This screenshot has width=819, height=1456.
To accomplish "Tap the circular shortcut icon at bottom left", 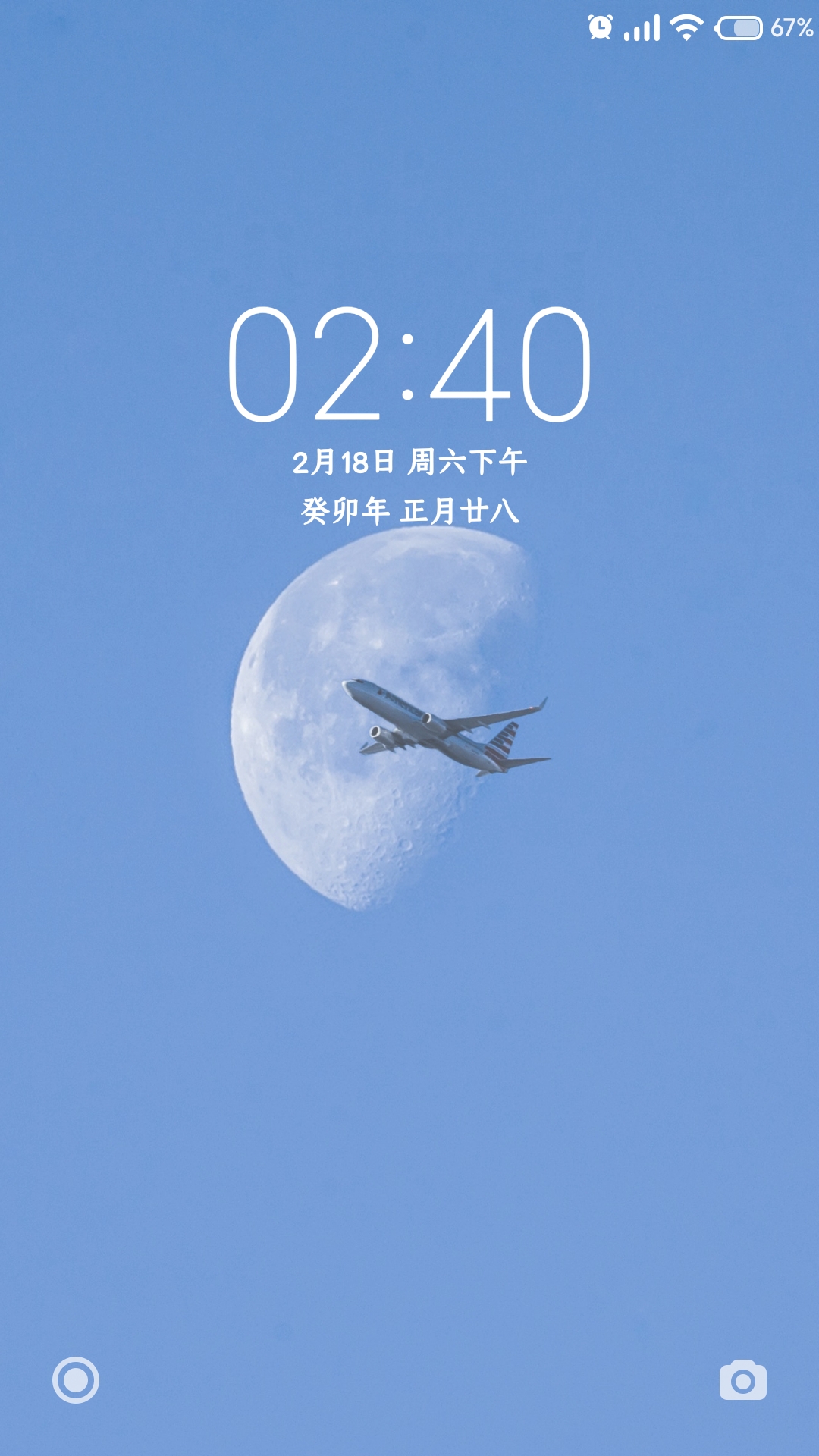I will coord(76,1379).
